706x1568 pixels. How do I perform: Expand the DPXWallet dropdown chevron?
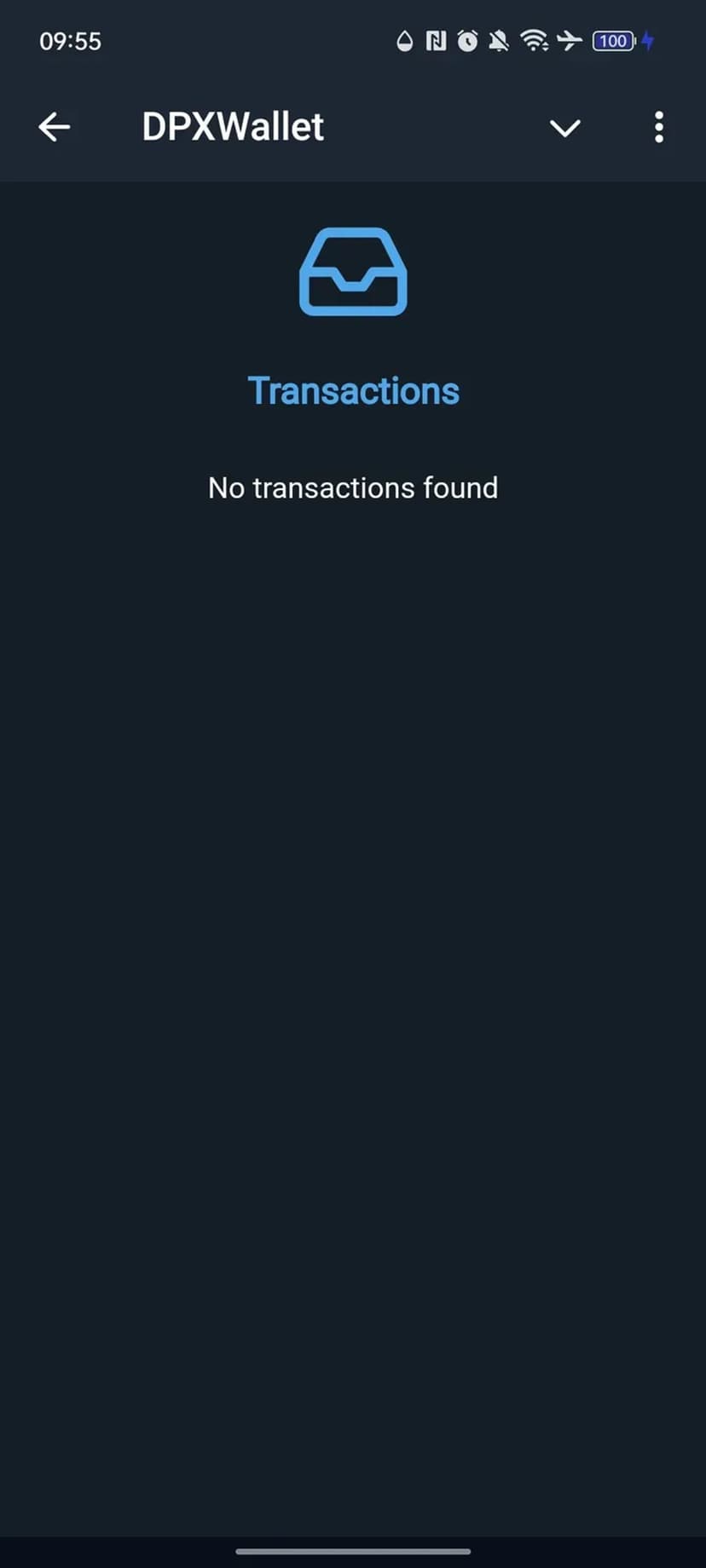click(564, 128)
